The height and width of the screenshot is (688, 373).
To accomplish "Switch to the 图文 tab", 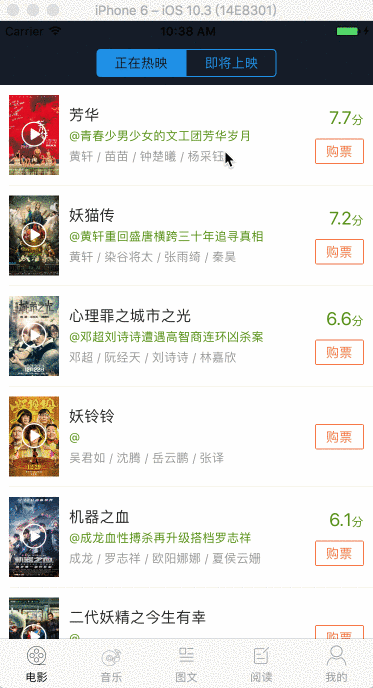I will click(x=186, y=664).
